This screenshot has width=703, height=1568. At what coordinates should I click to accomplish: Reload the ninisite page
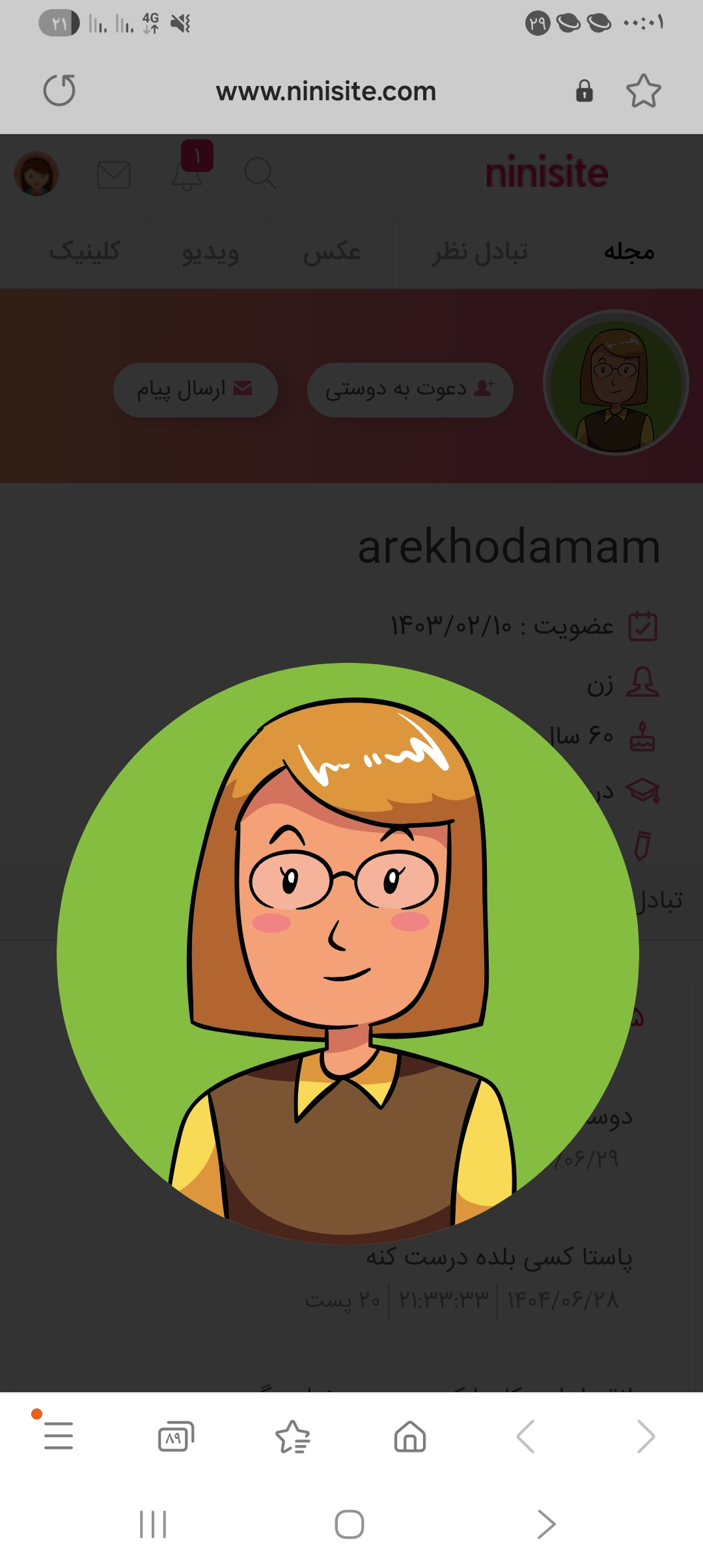pos(59,91)
